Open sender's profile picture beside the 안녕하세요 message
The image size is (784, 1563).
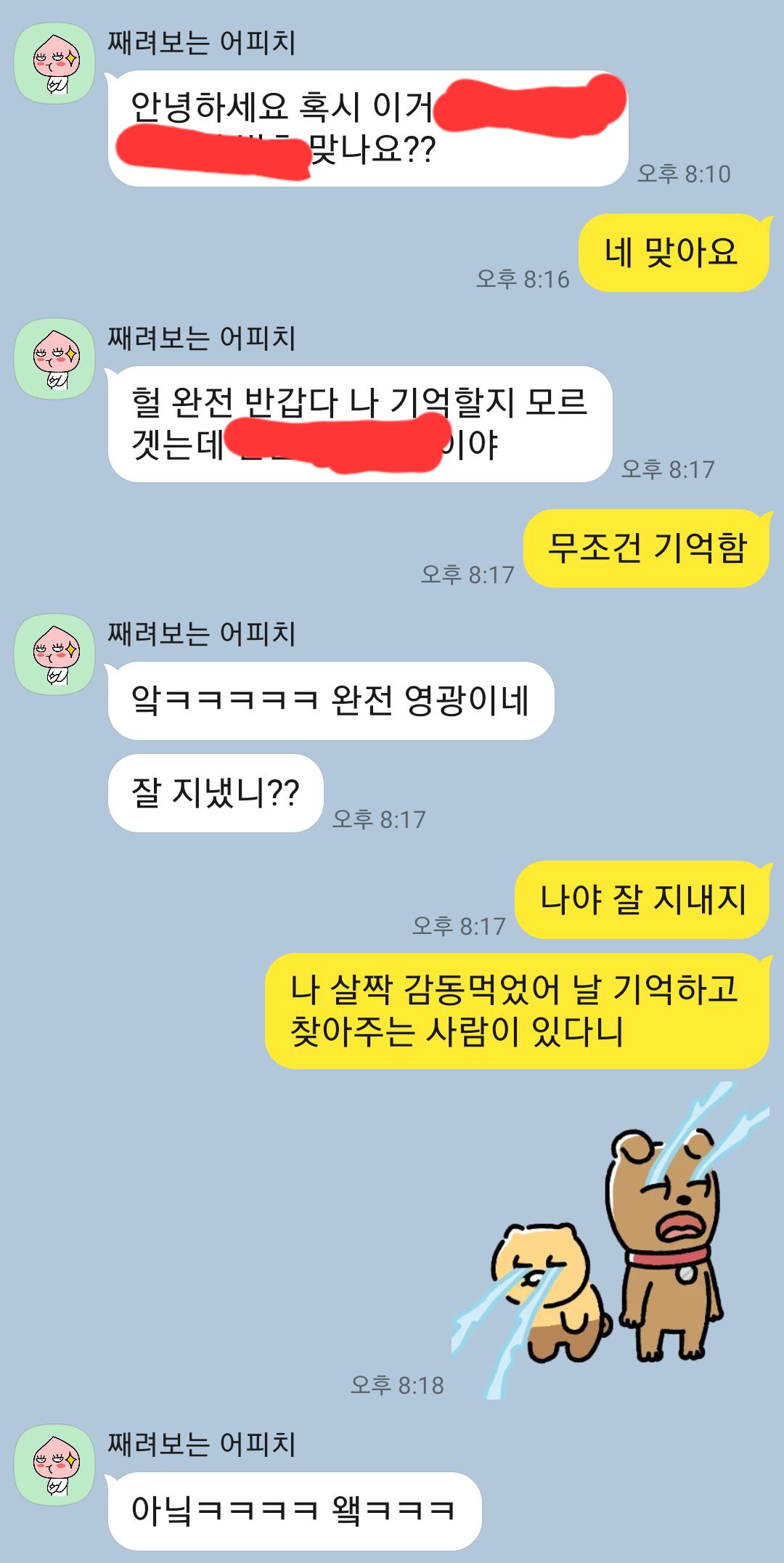(x=55, y=63)
